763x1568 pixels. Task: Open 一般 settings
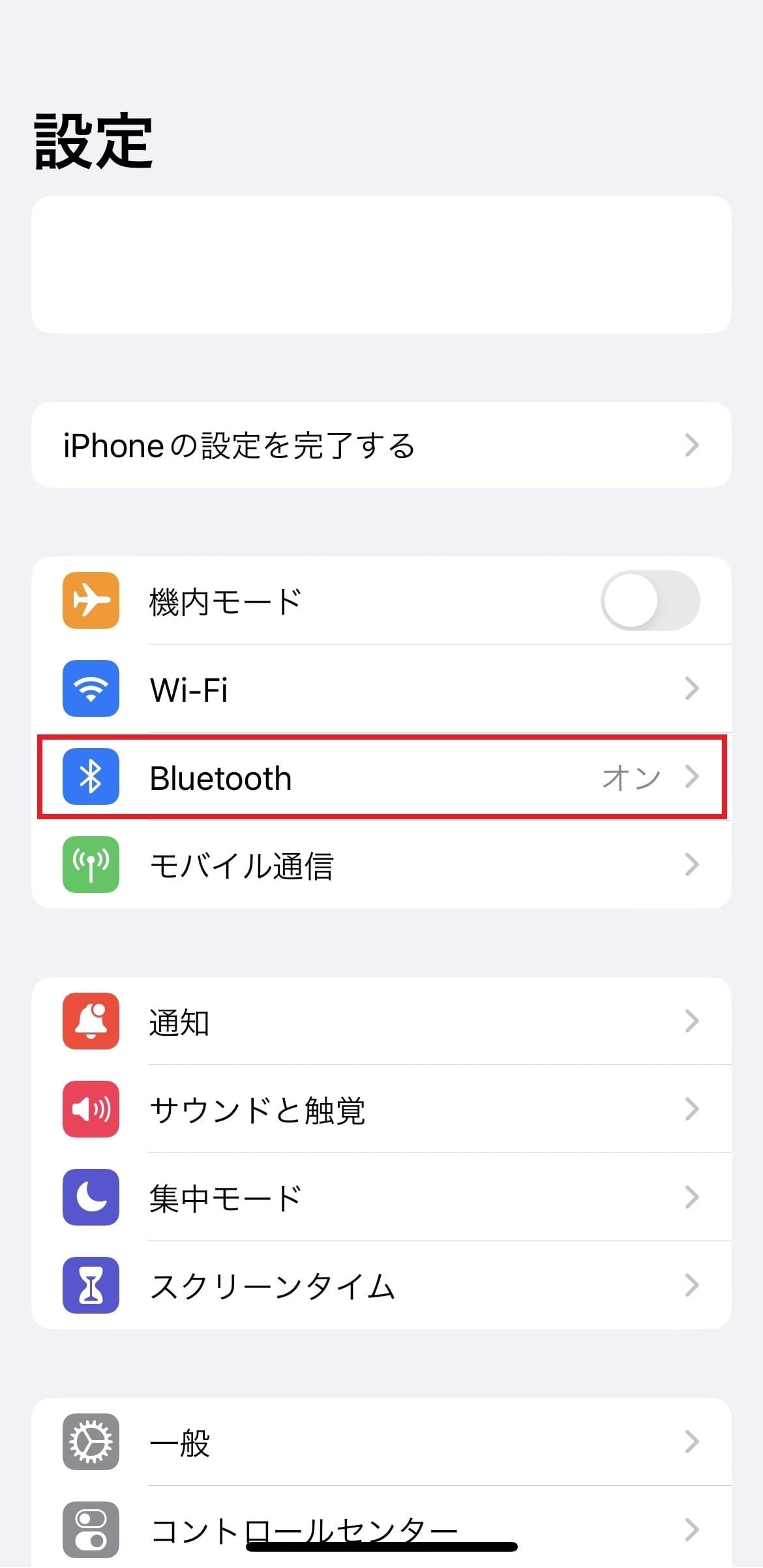coord(381,1442)
